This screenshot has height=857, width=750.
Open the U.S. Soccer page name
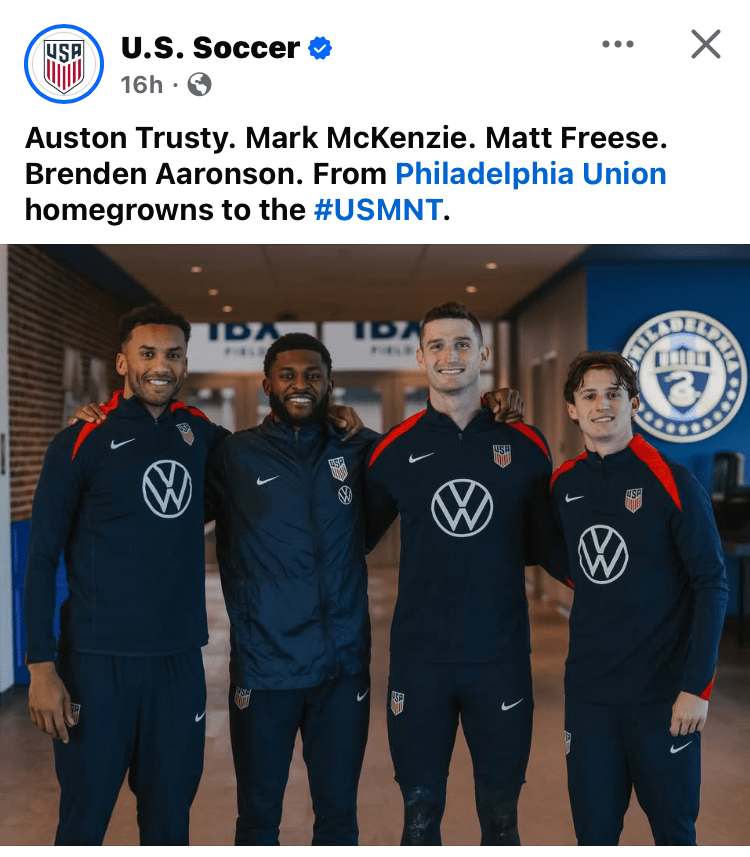(210, 47)
